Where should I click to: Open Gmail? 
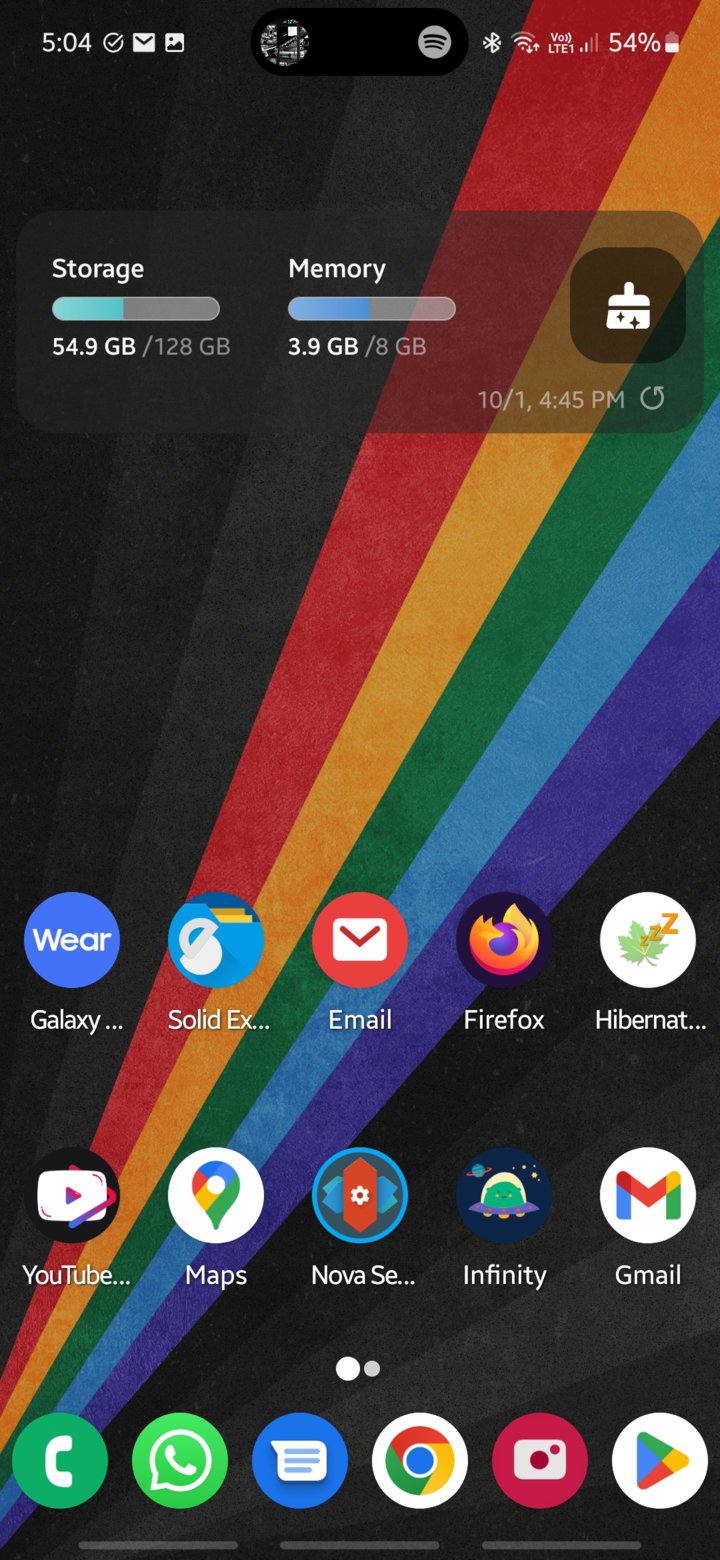click(x=648, y=1196)
